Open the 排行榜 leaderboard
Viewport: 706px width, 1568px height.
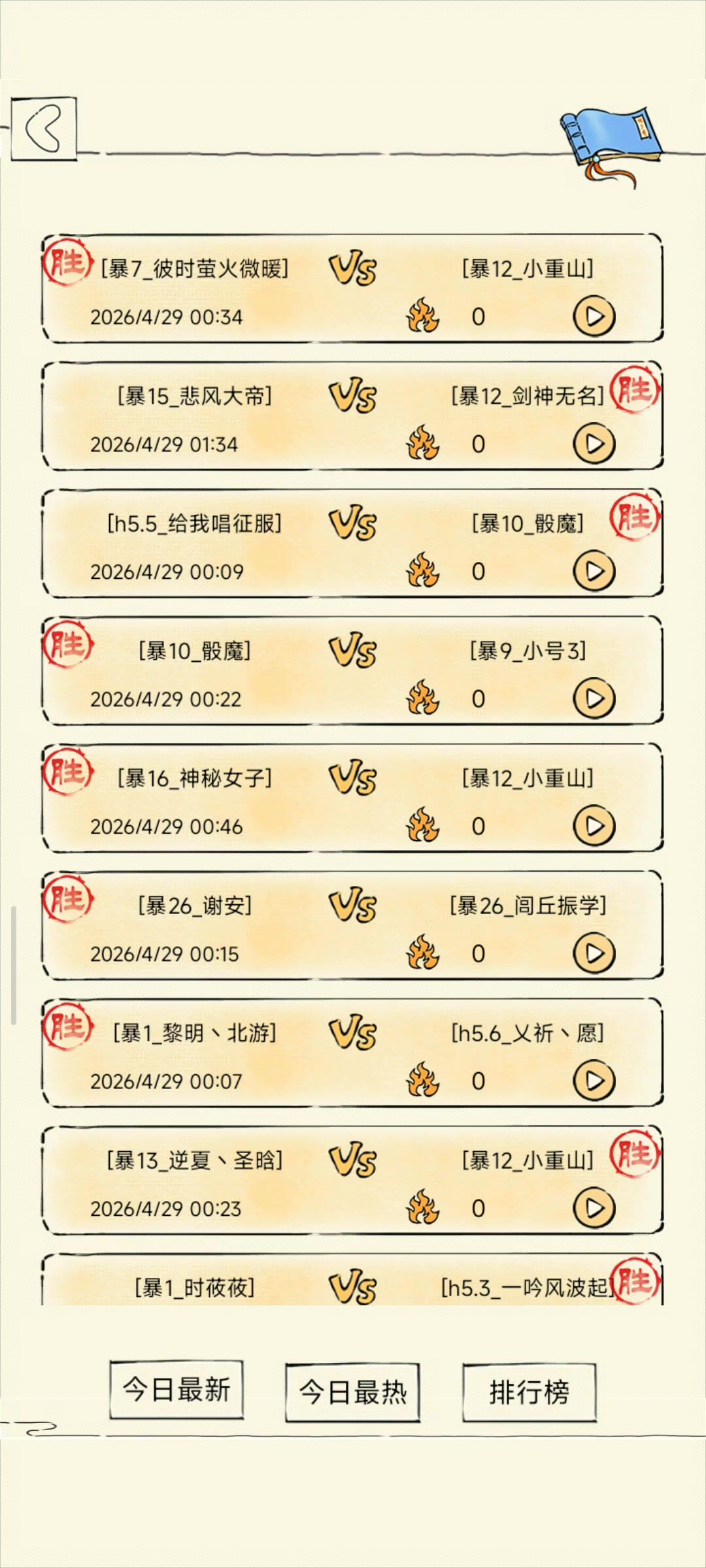click(529, 1392)
